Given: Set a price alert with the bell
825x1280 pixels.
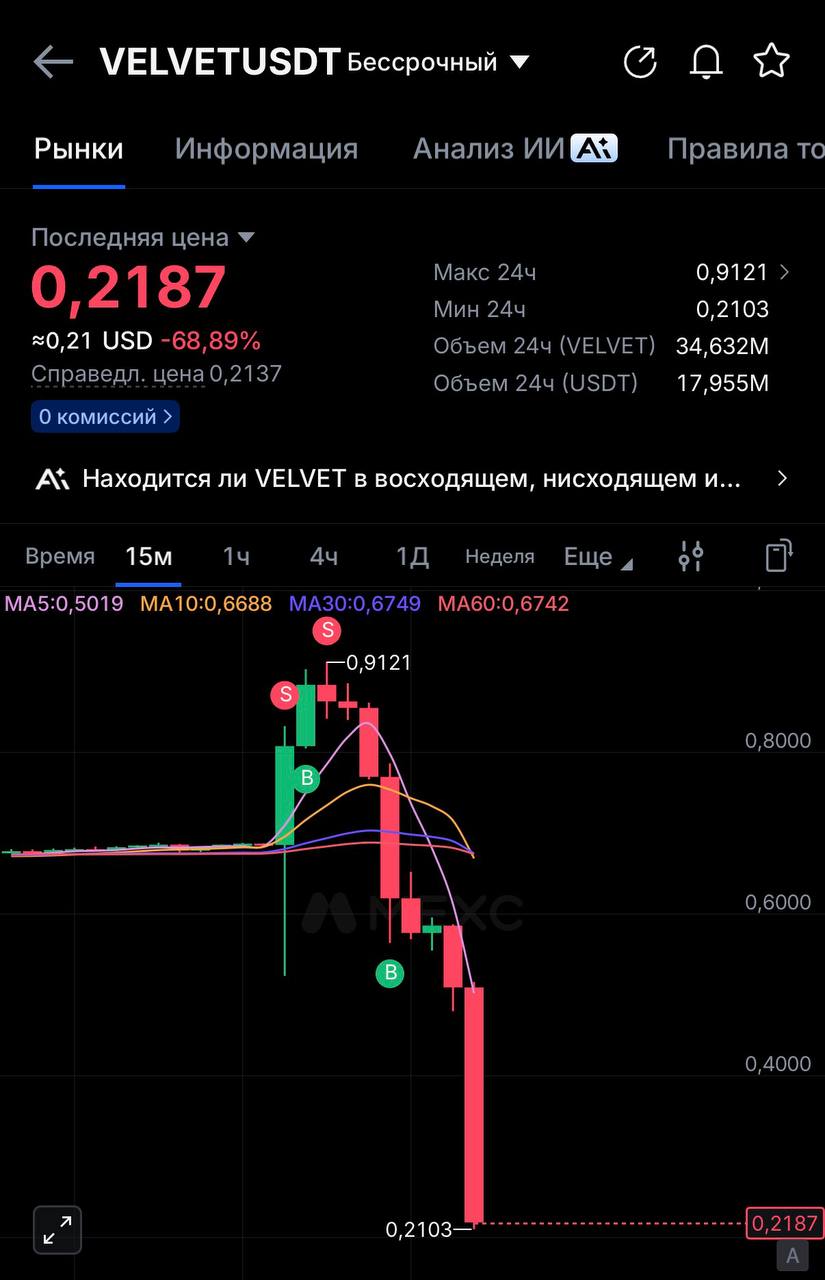Looking at the screenshot, I should click(x=706, y=62).
